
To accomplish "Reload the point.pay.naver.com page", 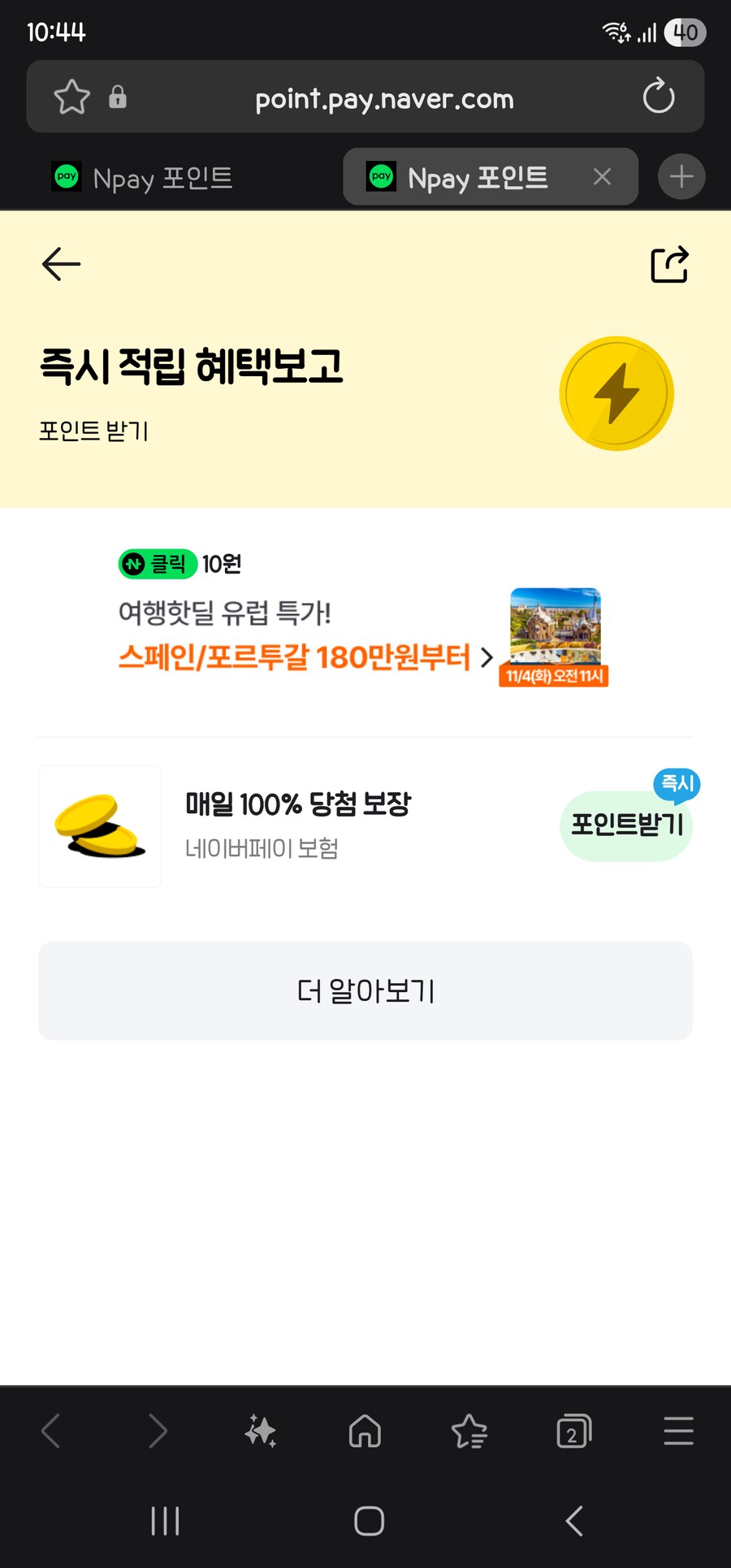I will [x=659, y=97].
